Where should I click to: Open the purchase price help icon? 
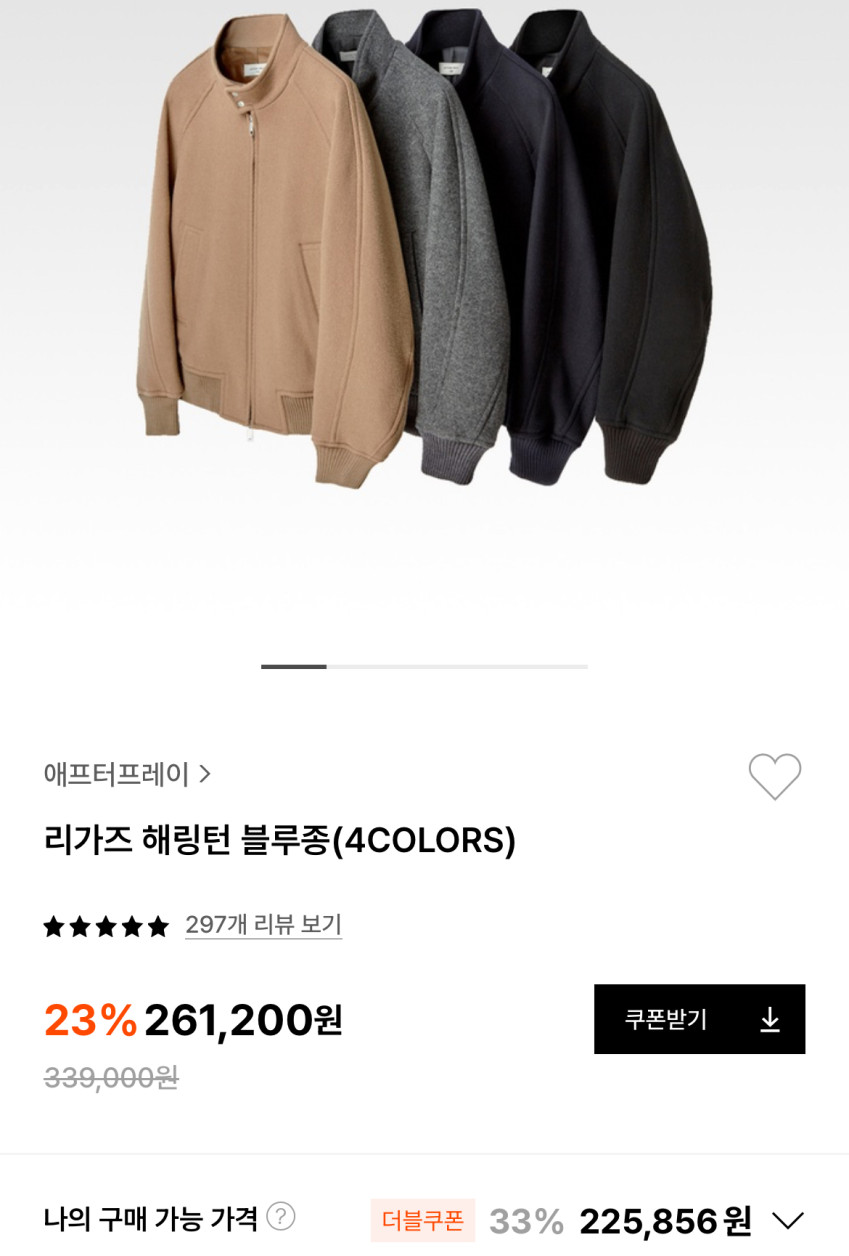pyautogui.click(x=281, y=1217)
